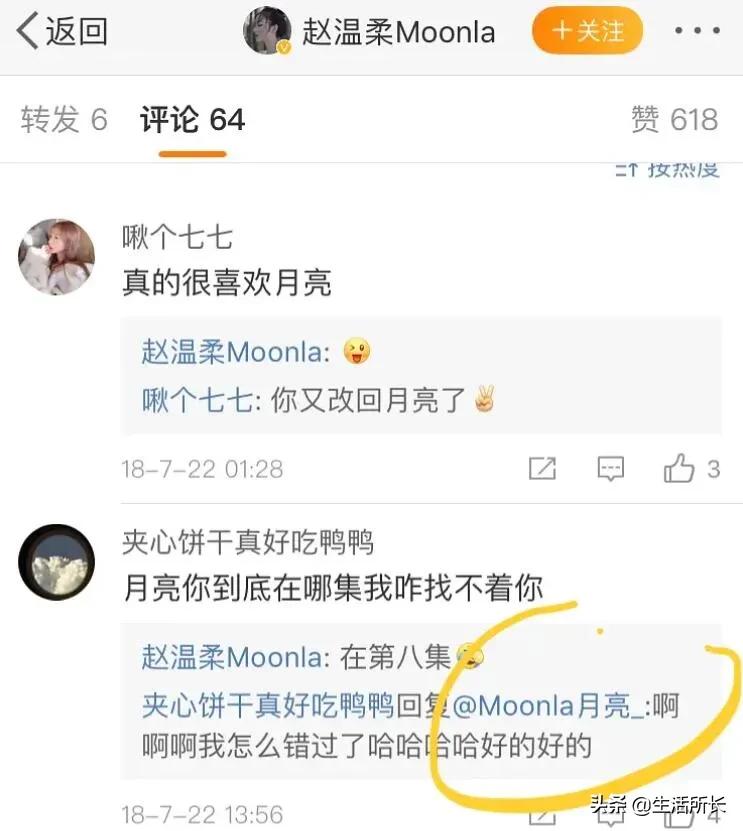Switch to the 转发 6 tab
The image size is (743, 831).
tap(64, 119)
